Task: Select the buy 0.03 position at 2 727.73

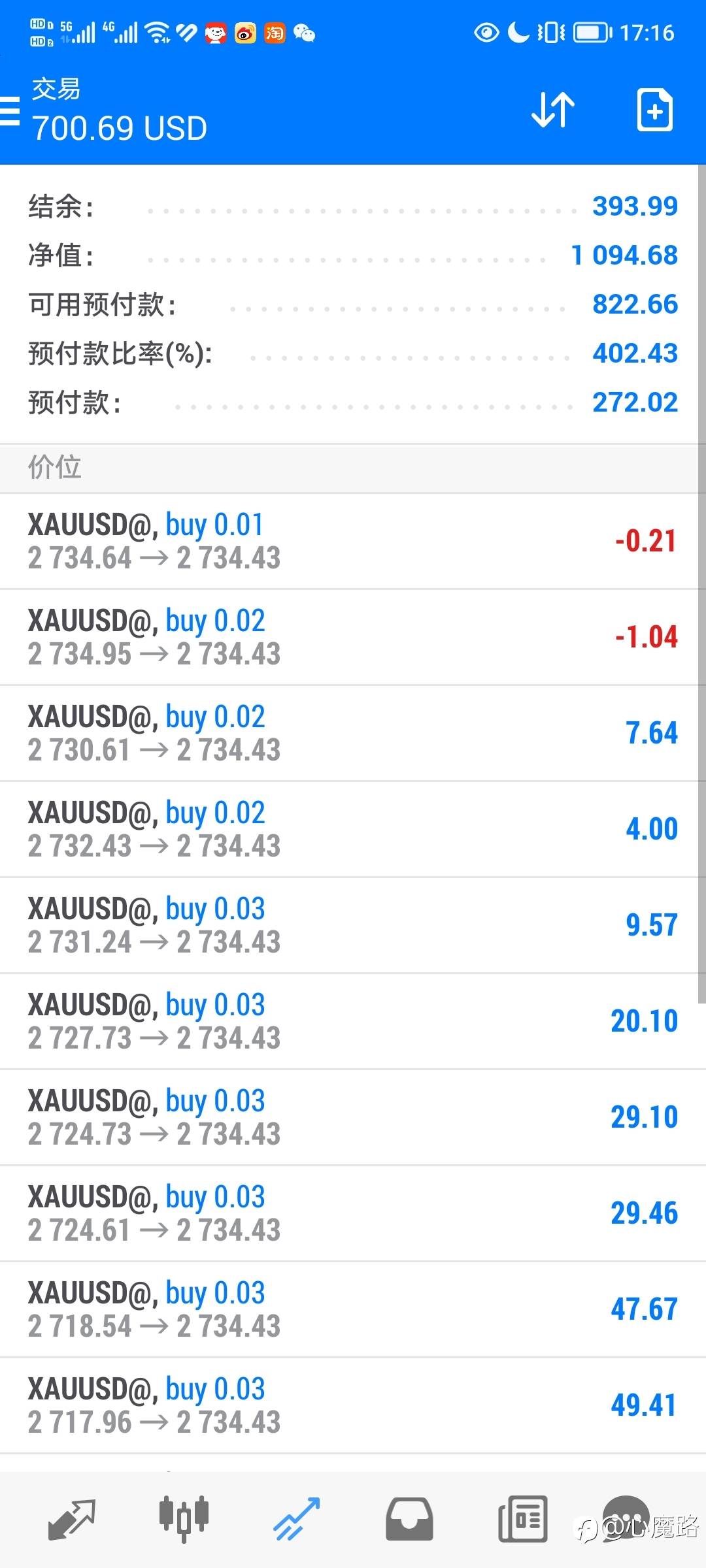Action: click(x=353, y=1021)
